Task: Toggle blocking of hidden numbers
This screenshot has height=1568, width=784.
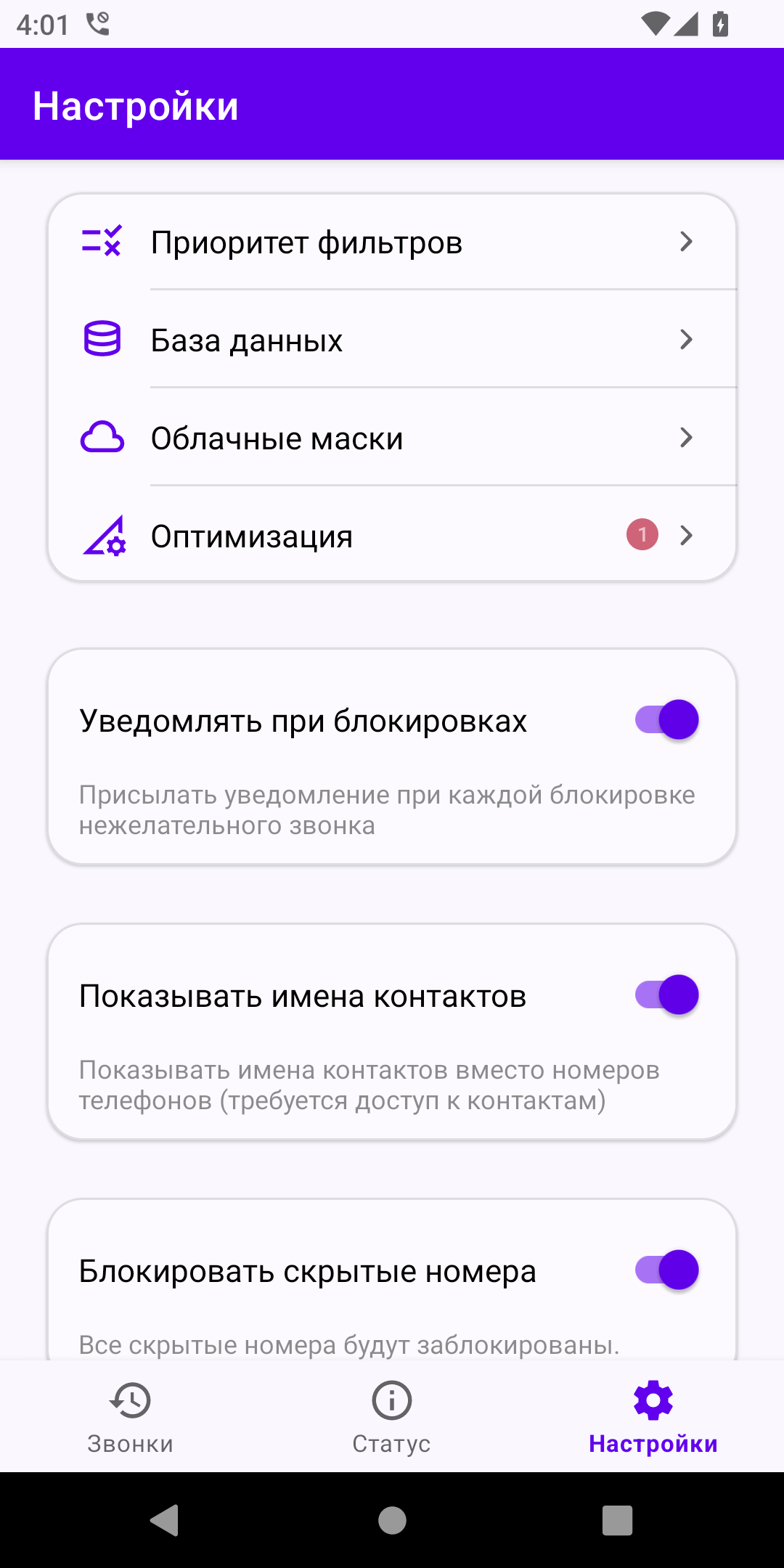Action: [669, 1270]
